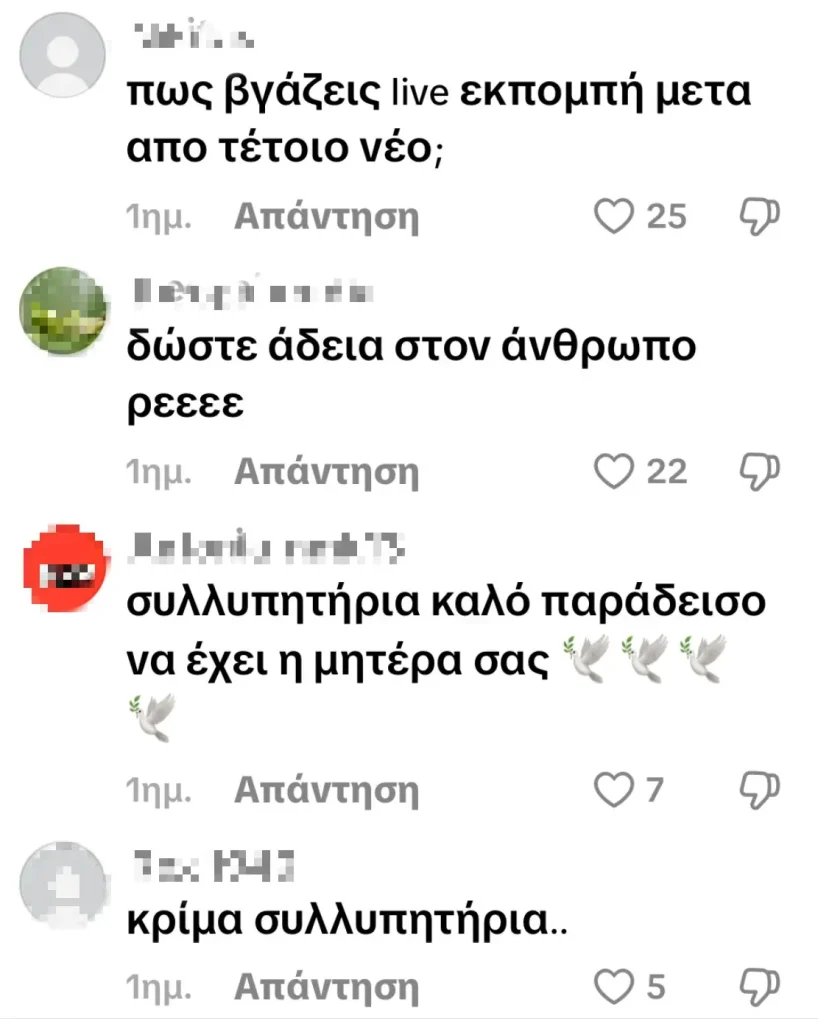This screenshot has width=818, height=1024.
Task: Like the comment "κρίμα συλλυπητήρια.."
Action: coord(614,987)
